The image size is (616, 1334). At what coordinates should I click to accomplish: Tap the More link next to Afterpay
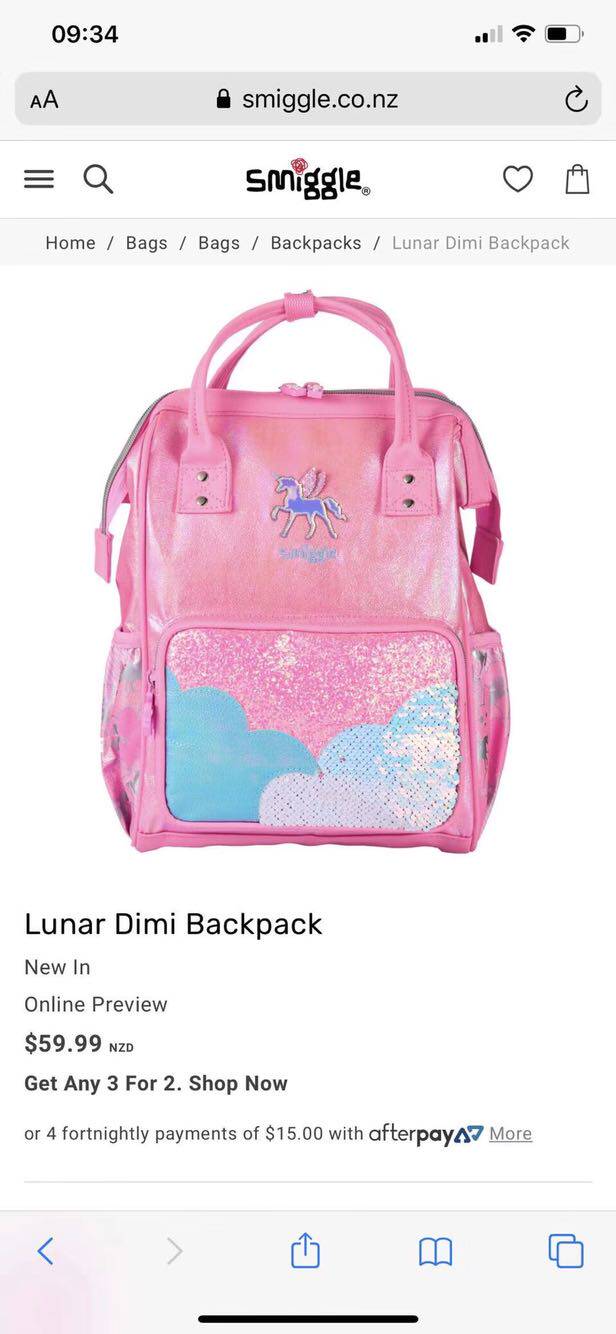point(510,1133)
